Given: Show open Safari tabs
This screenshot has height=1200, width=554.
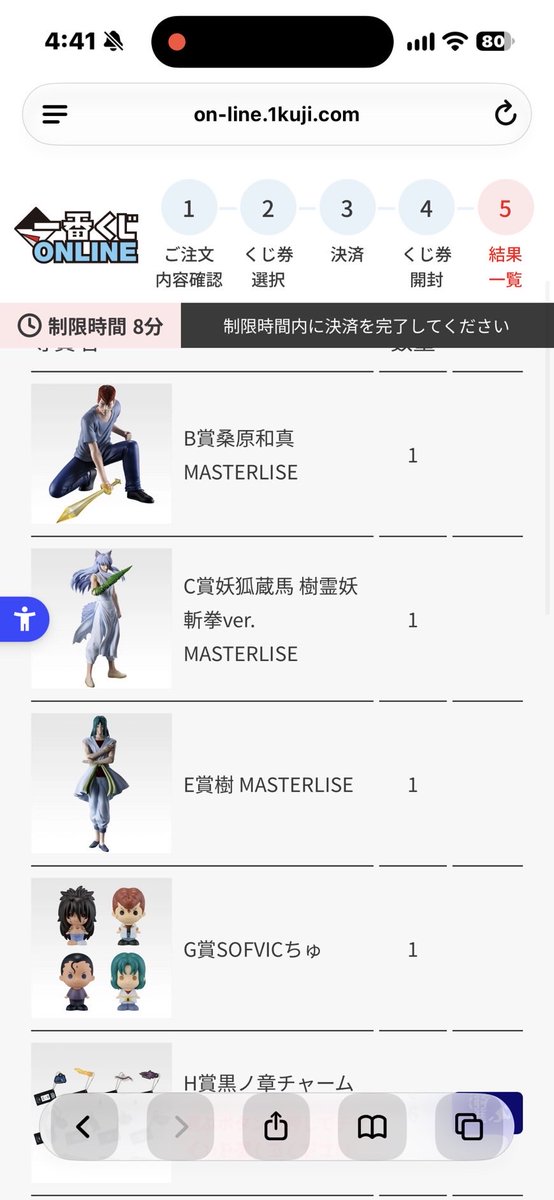Looking at the screenshot, I should tap(468, 1127).
